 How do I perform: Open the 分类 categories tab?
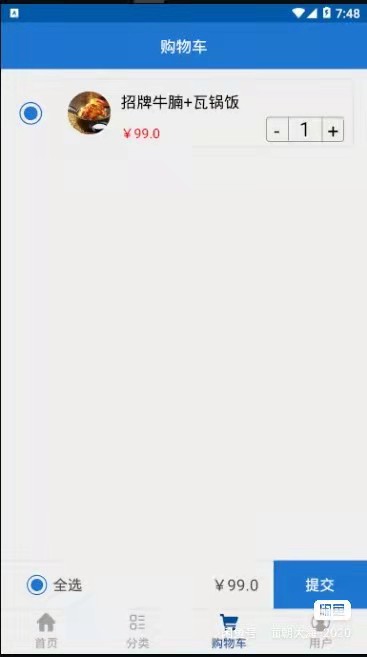click(137, 631)
